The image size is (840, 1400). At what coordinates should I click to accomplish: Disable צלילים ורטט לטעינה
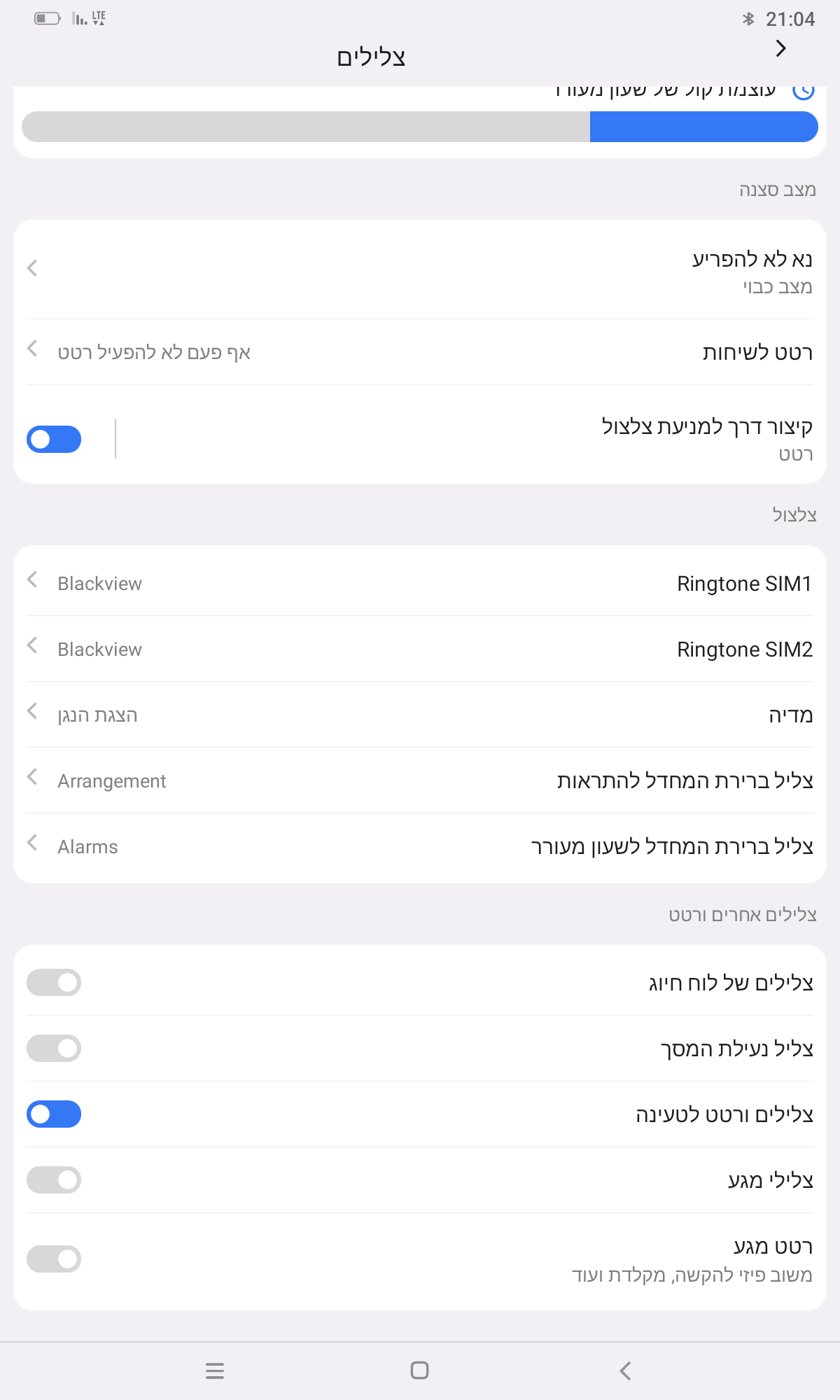click(x=54, y=1114)
